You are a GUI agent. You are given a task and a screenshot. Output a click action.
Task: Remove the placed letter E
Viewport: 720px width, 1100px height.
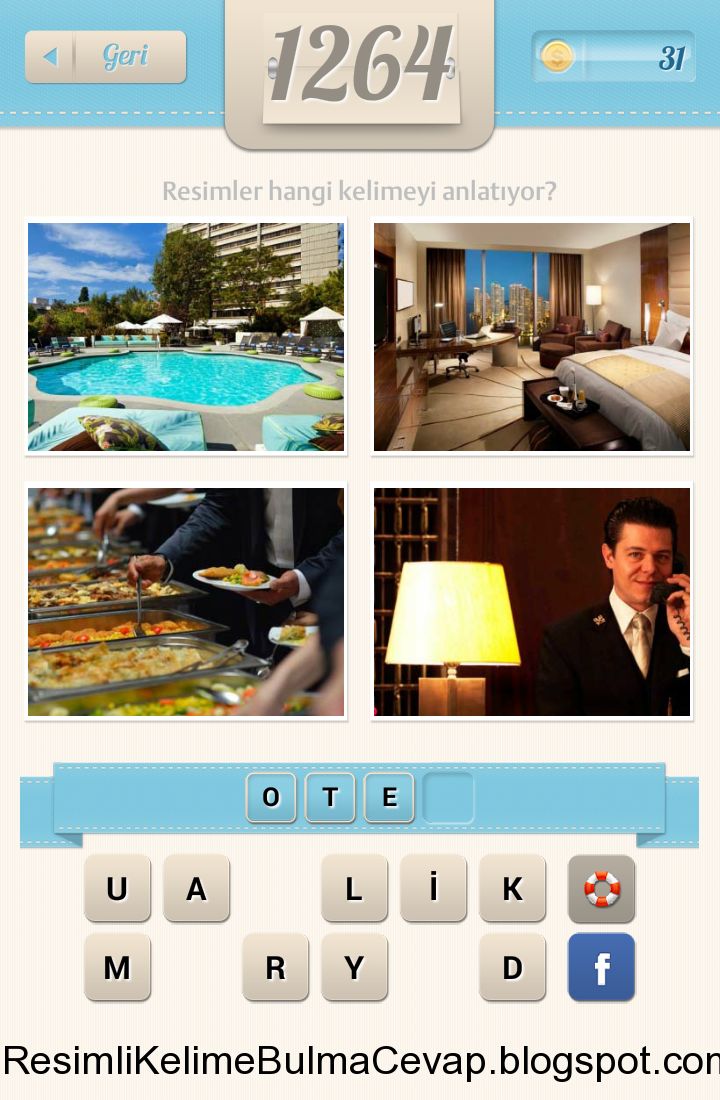pos(389,798)
